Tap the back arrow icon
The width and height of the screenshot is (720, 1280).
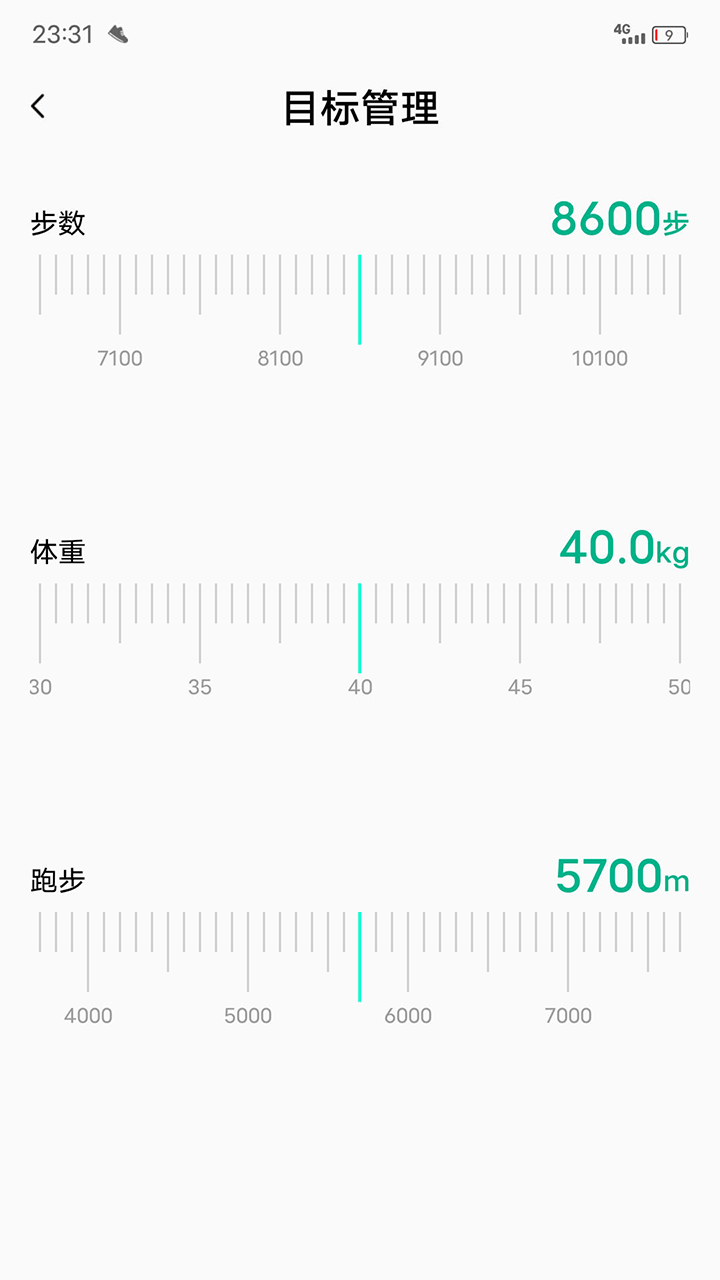click(38, 106)
